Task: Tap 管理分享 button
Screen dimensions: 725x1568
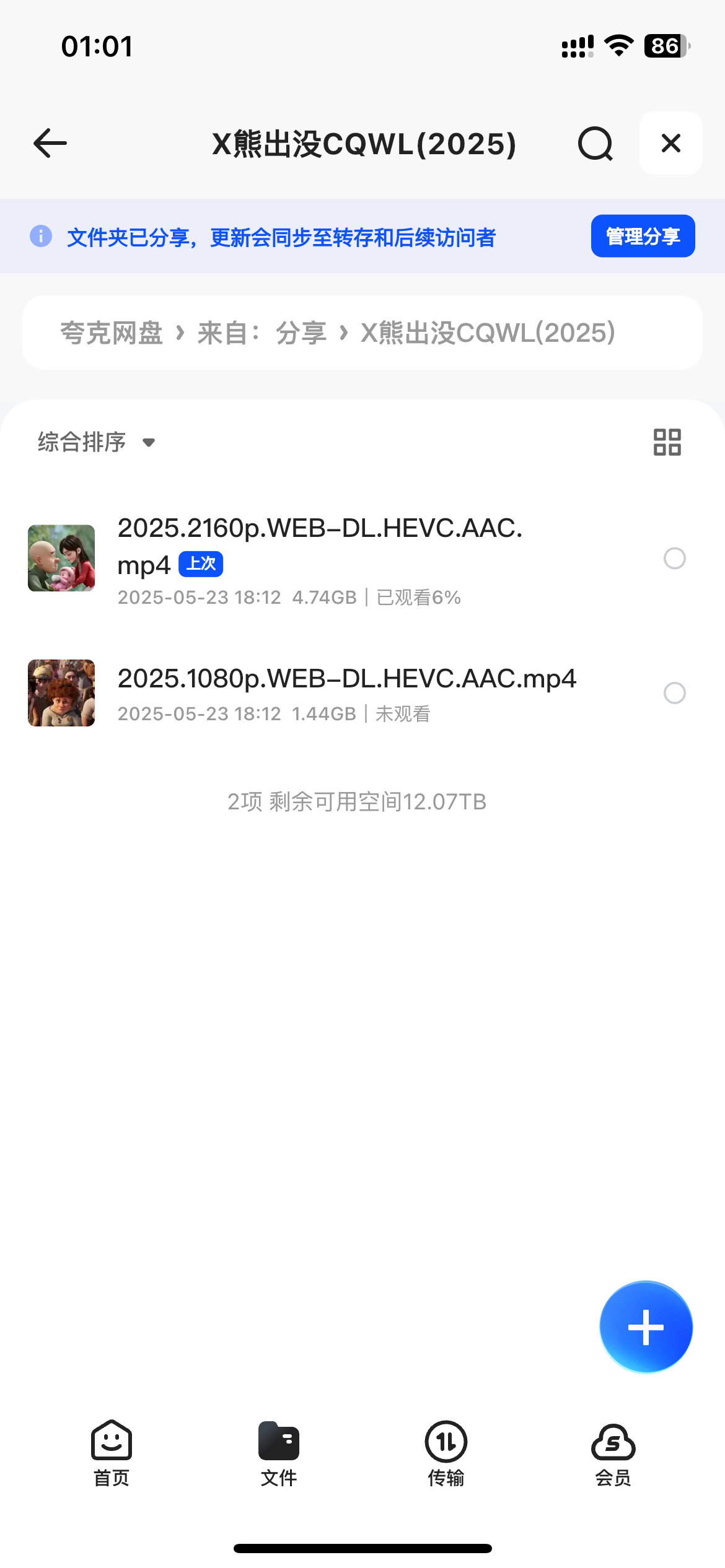Action: 643,236
